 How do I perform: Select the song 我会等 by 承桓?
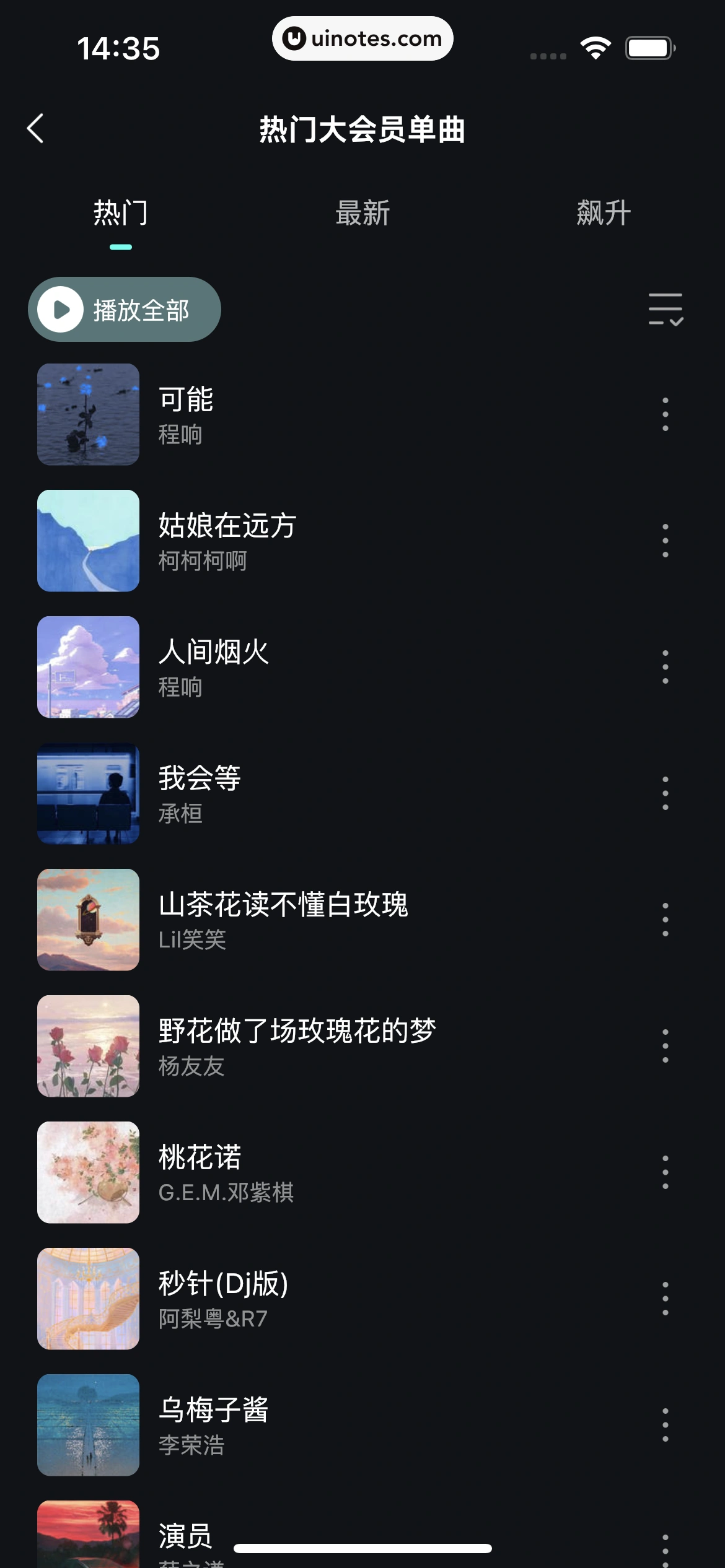[310, 794]
